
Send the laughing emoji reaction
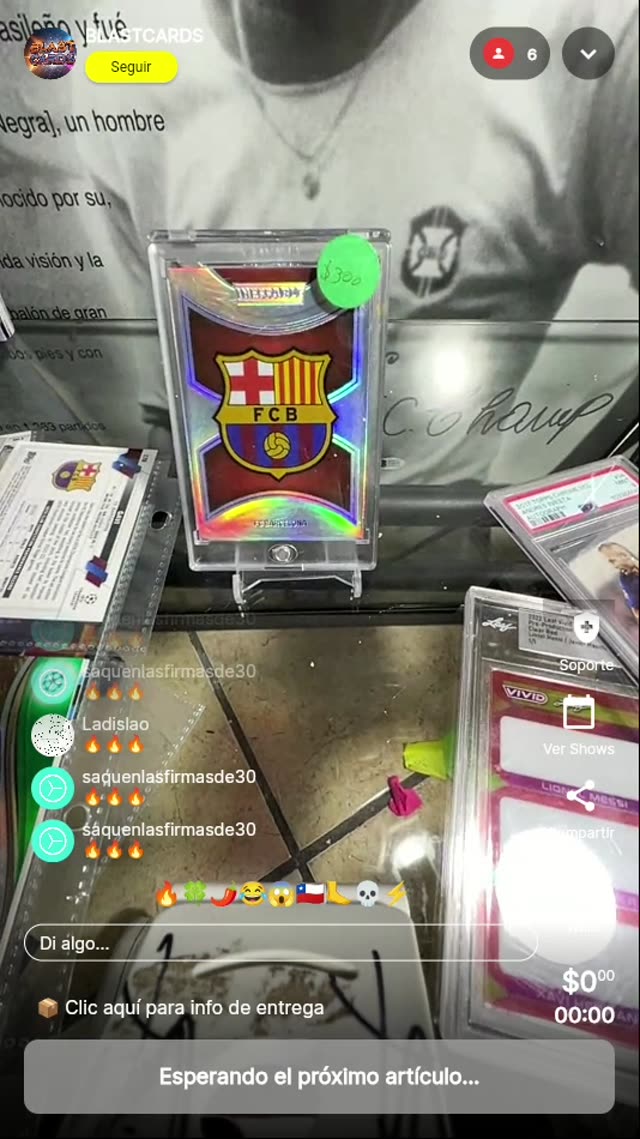pyautogui.click(x=251, y=893)
